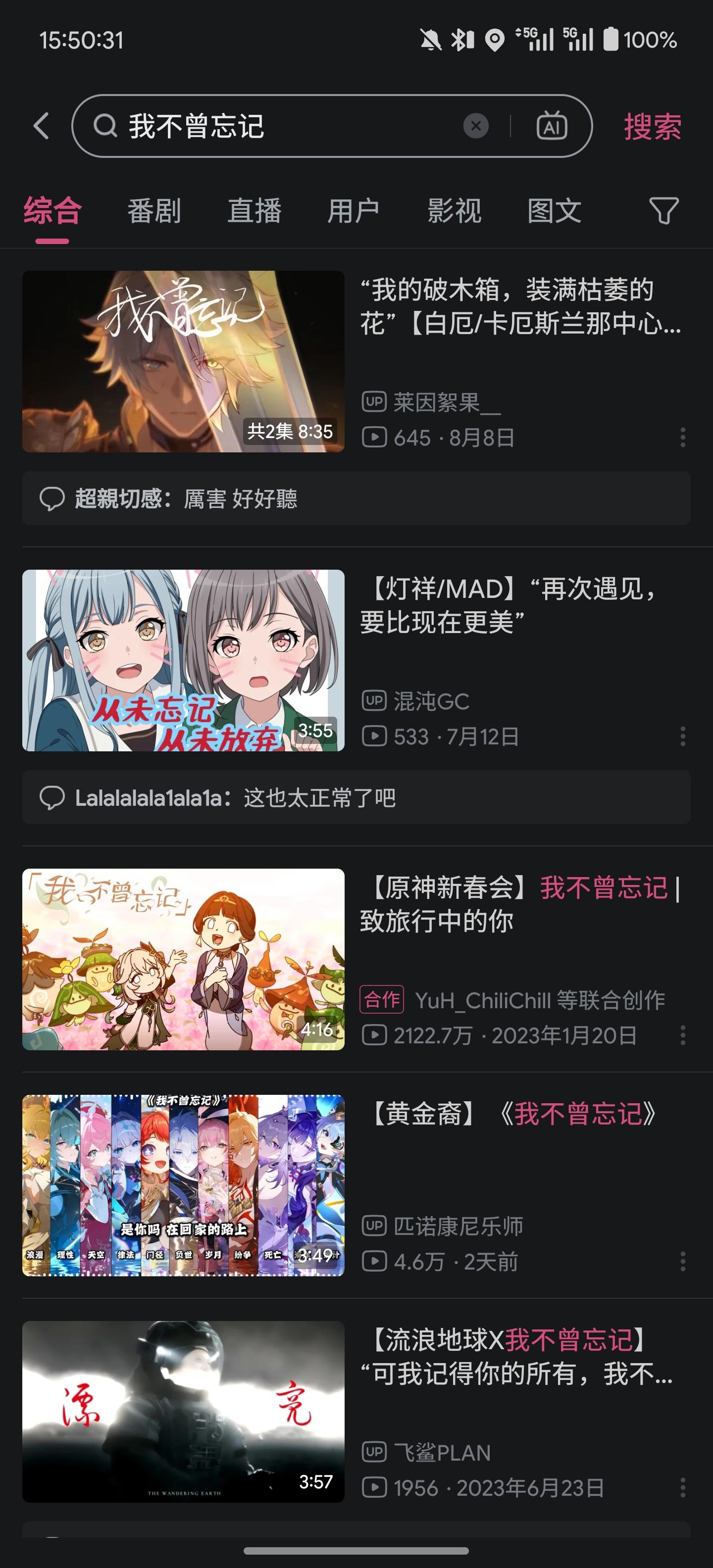The width and height of the screenshot is (713, 1568).
Task: Tap the UP icon next to 莱因絮果__
Action: pyautogui.click(x=374, y=402)
